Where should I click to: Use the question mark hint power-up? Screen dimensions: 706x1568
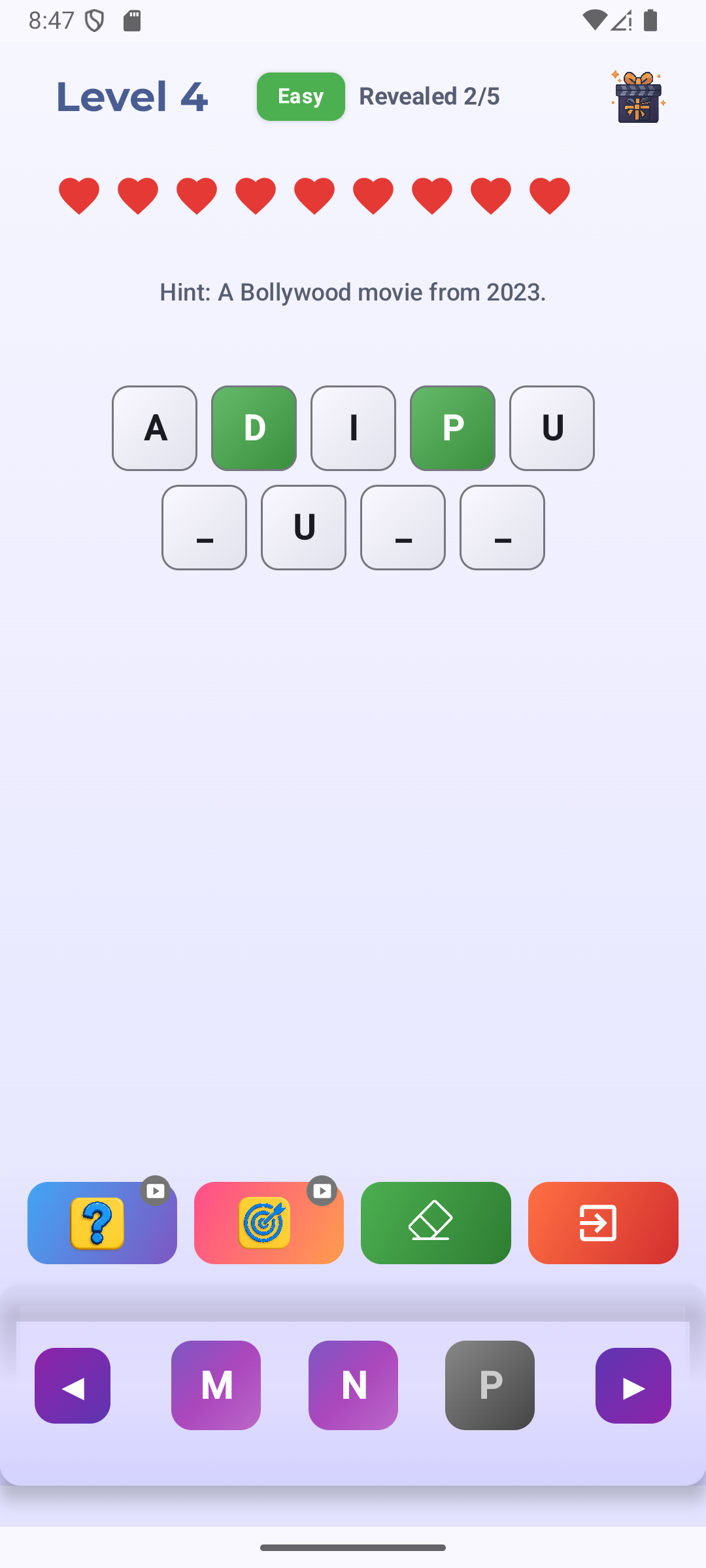102,1222
